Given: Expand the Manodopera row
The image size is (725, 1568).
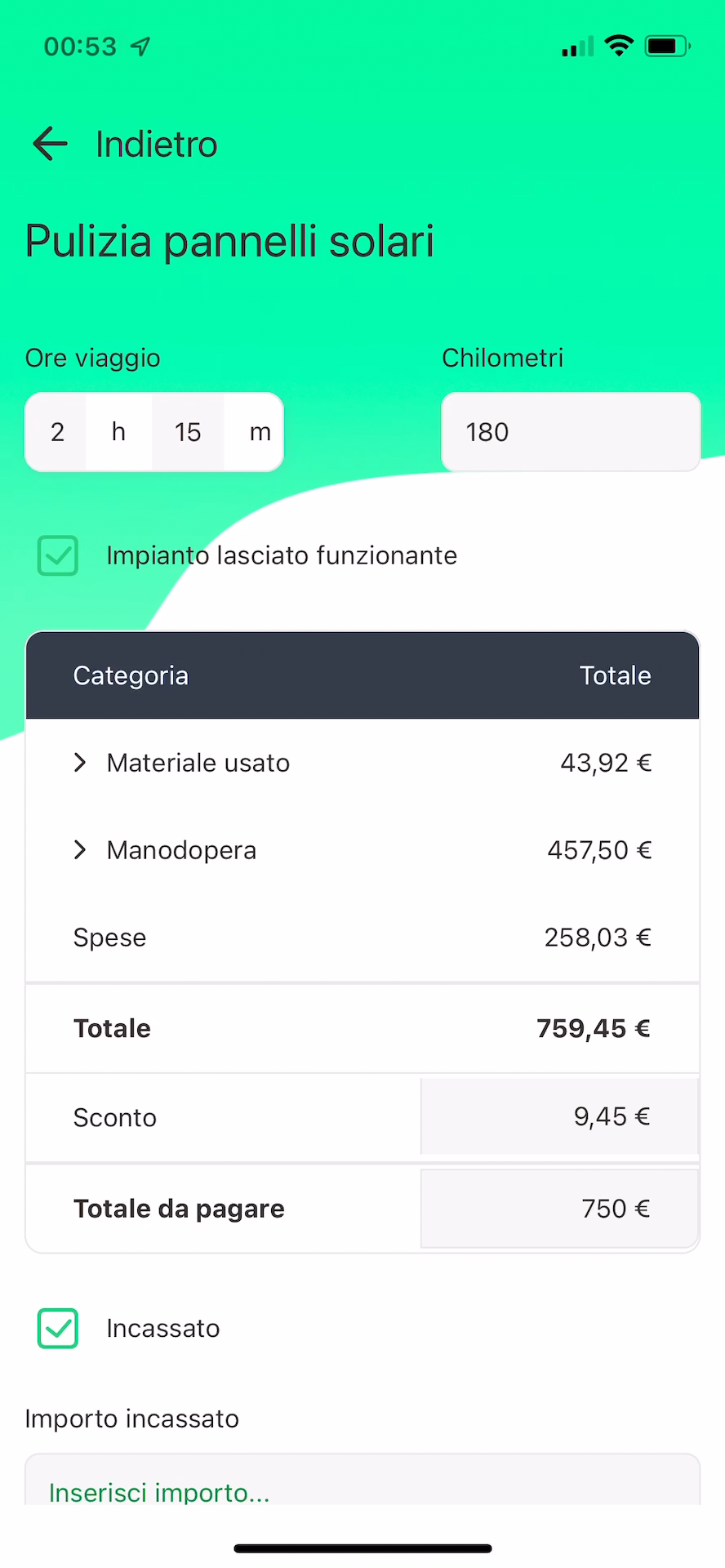Looking at the screenshot, I should [x=79, y=850].
